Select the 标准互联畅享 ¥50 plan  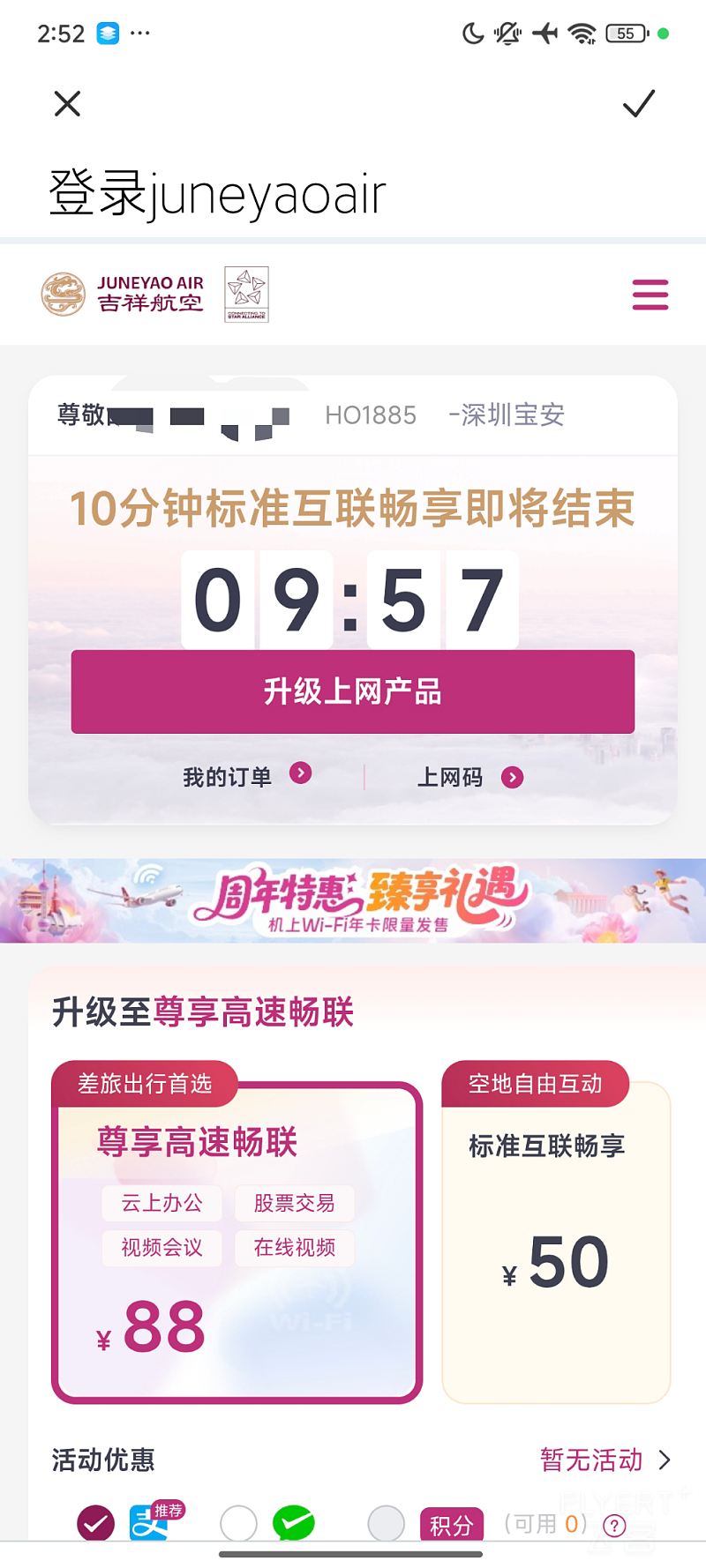556,1243
